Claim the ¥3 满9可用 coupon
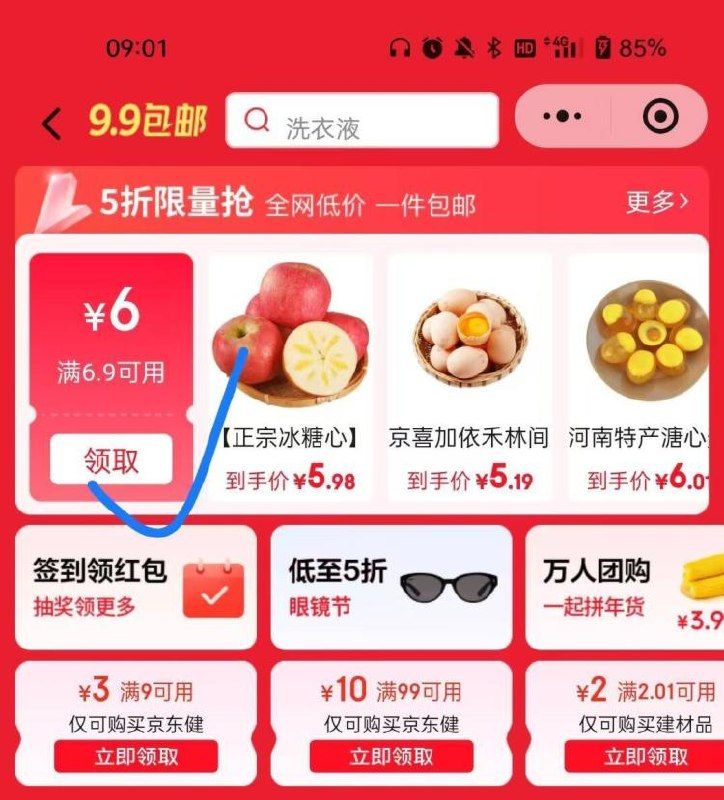Screen dimensions: 724x800 click(x=136, y=756)
